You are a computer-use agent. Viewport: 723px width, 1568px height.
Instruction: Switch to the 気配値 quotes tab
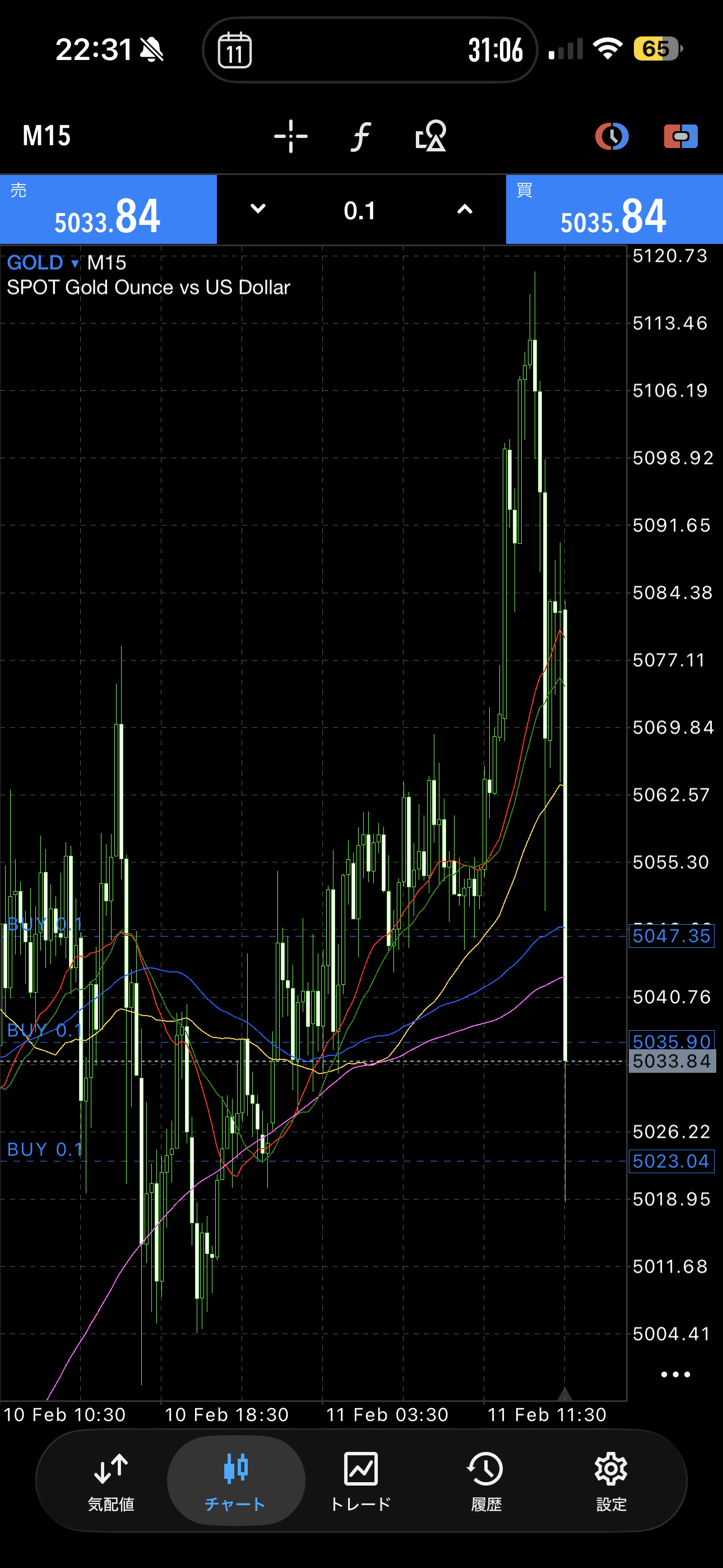click(111, 1481)
